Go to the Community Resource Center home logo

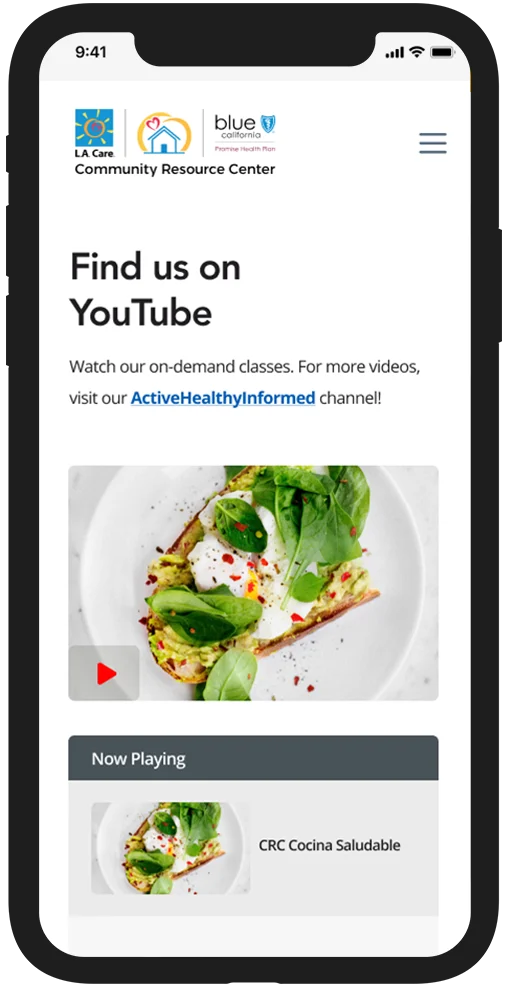click(175, 143)
